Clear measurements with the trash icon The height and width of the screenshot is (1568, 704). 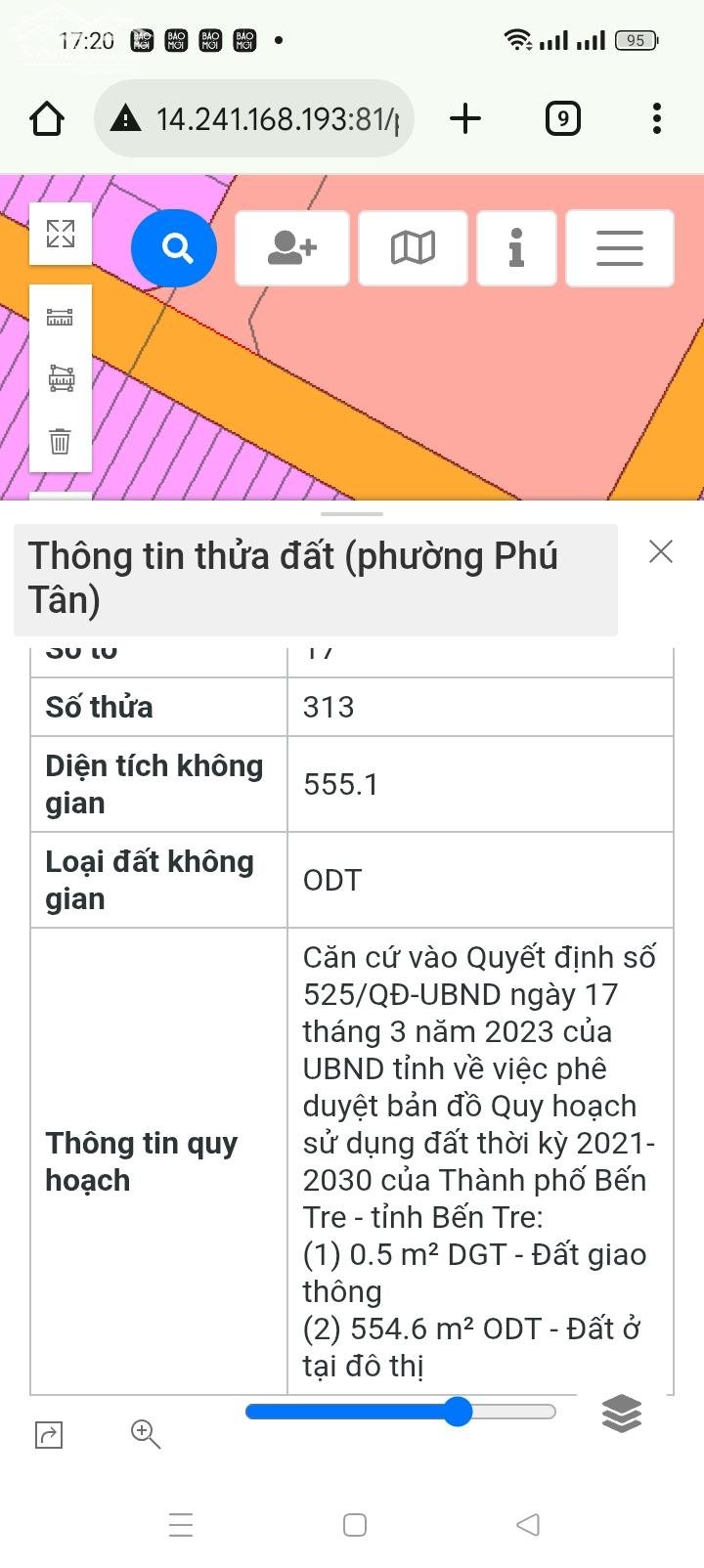pyautogui.click(x=61, y=442)
